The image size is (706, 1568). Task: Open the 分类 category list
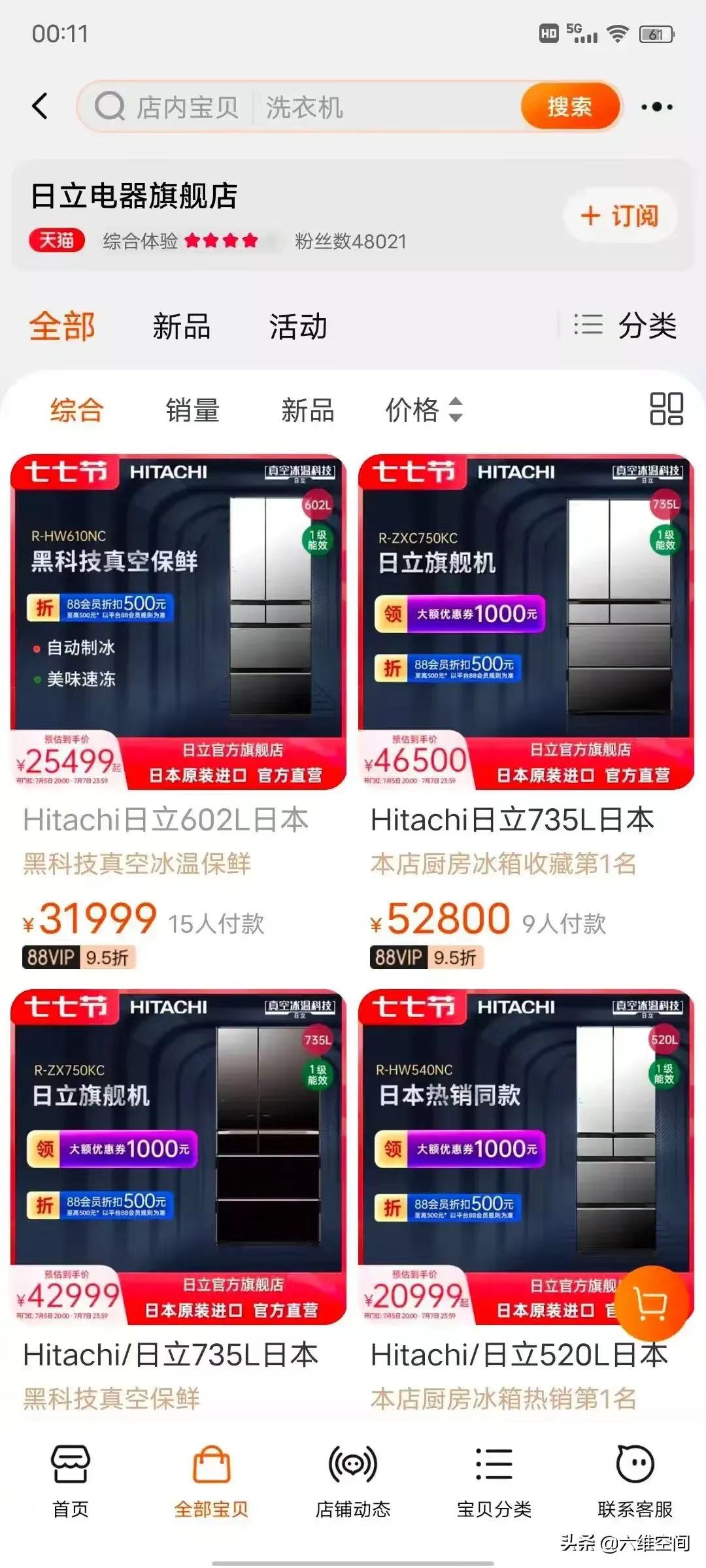pyautogui.click(x=626, y=325)
